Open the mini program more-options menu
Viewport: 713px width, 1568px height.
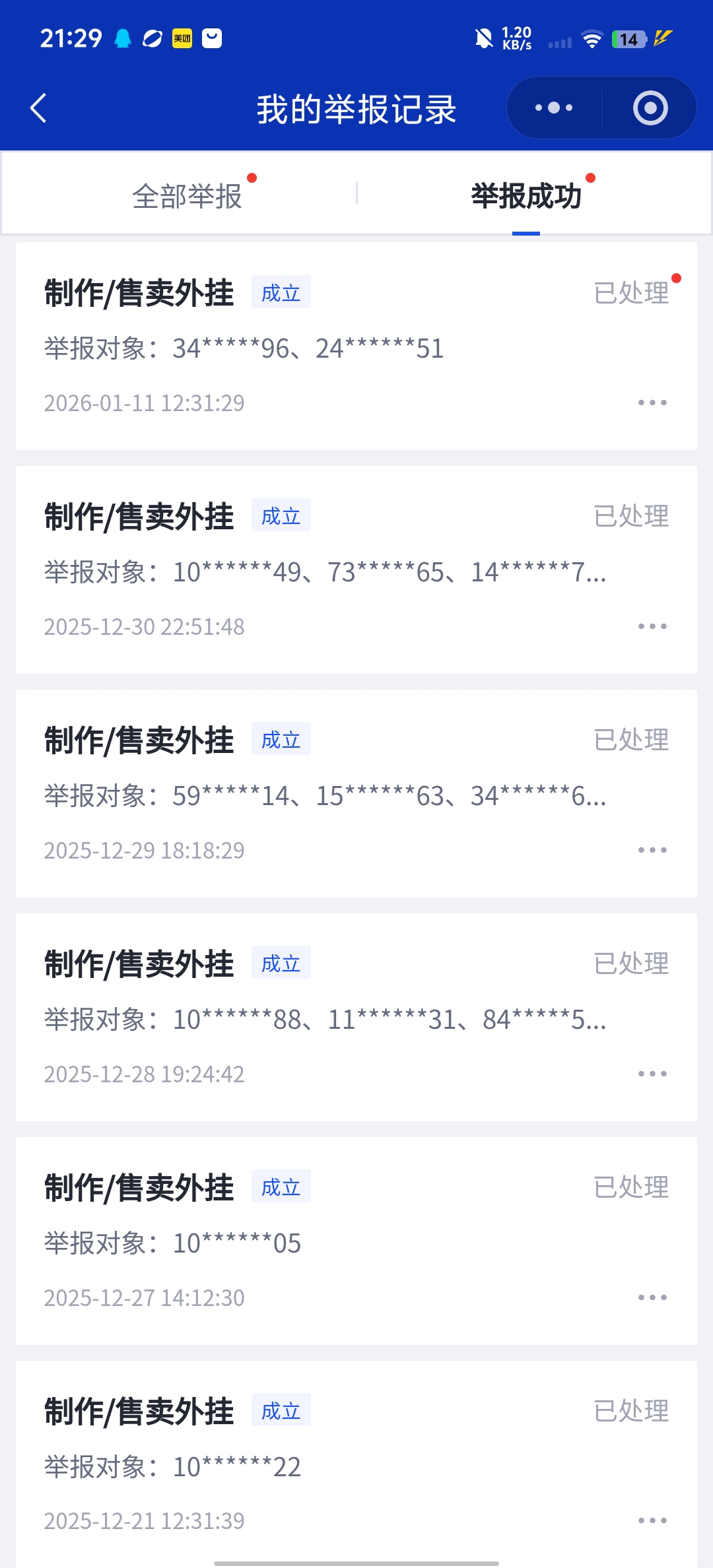(554, 108)
